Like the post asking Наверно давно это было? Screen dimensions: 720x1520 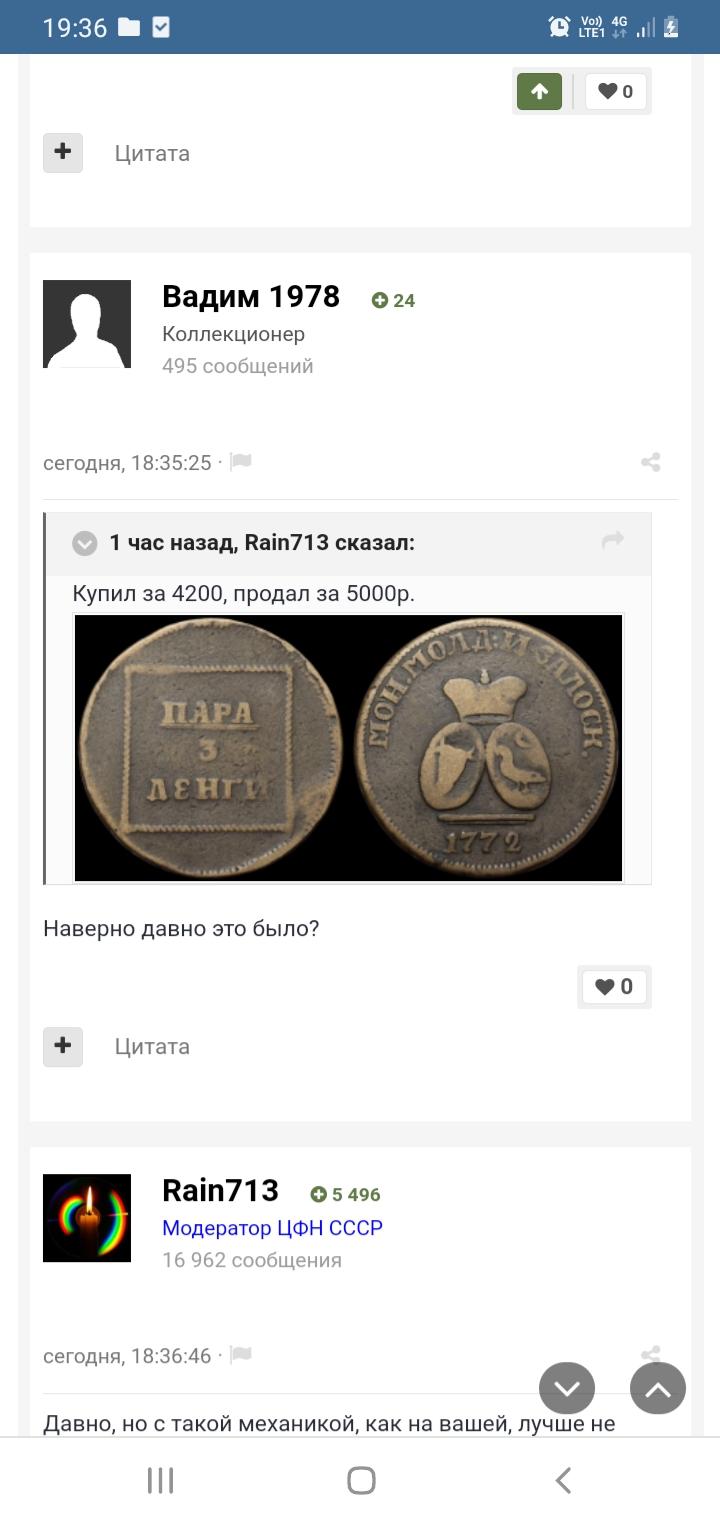click(x=614, y=987)
